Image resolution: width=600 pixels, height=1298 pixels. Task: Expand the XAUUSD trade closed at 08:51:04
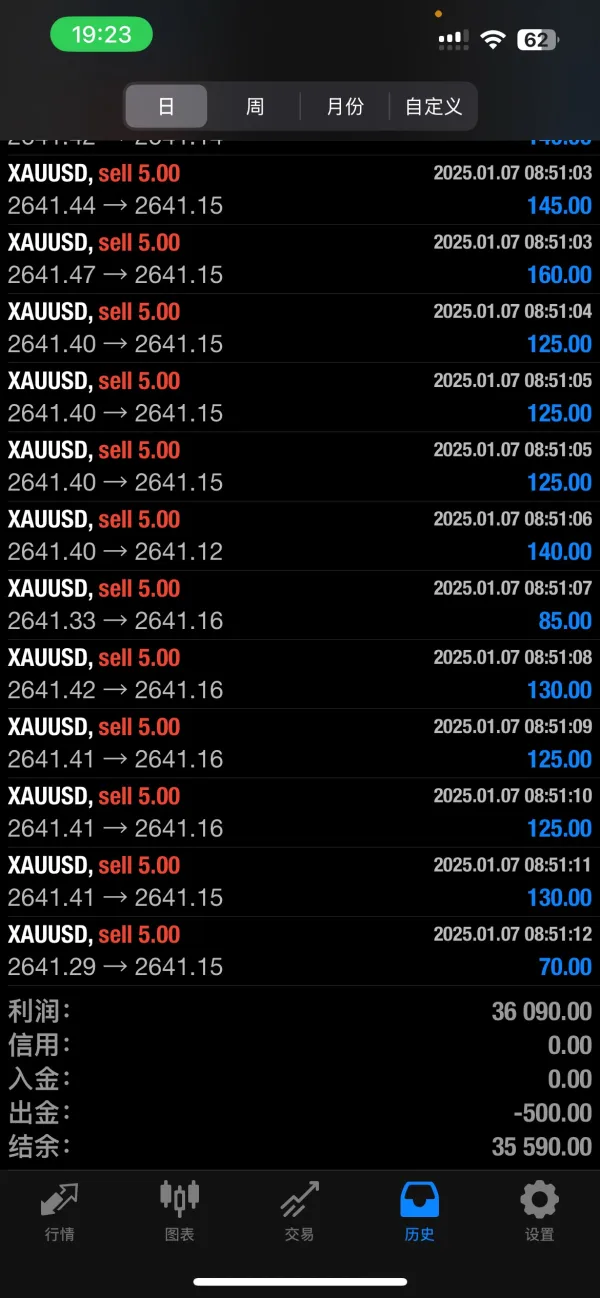[300, 328]
